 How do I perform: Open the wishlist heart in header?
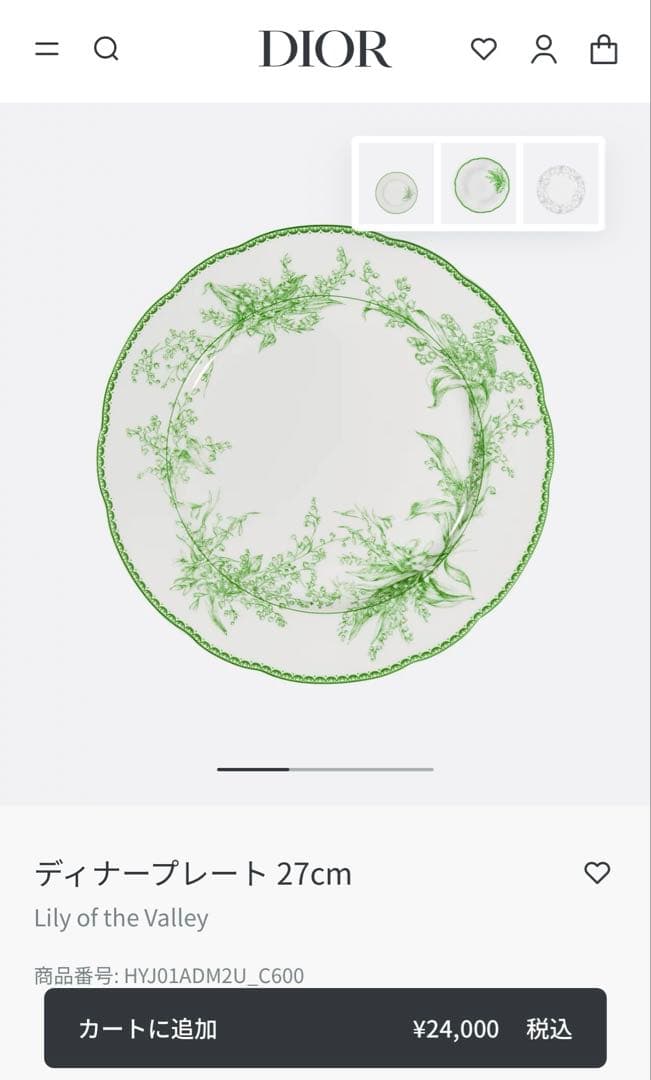tap(484, 49)
